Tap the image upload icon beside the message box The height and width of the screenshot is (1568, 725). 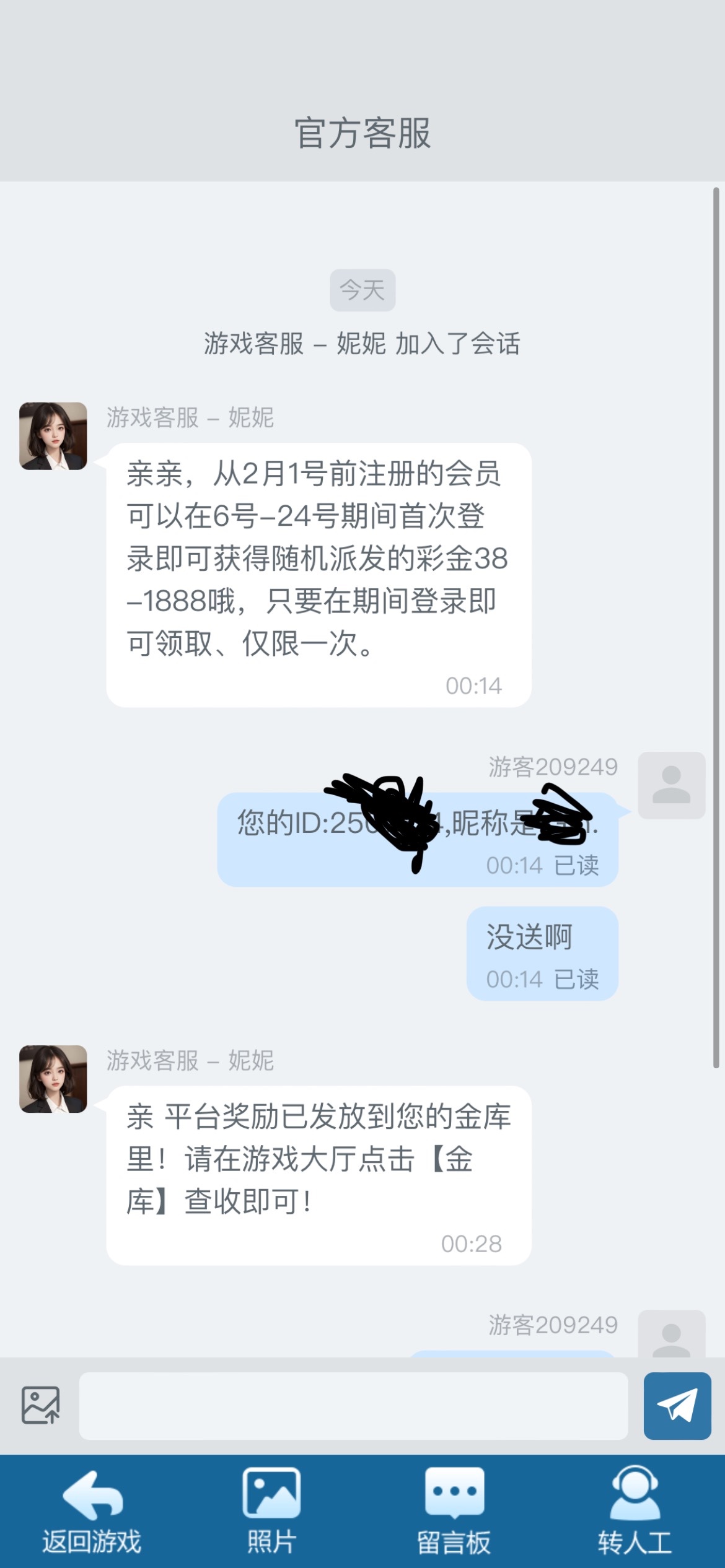click(x=41, y=1405)
